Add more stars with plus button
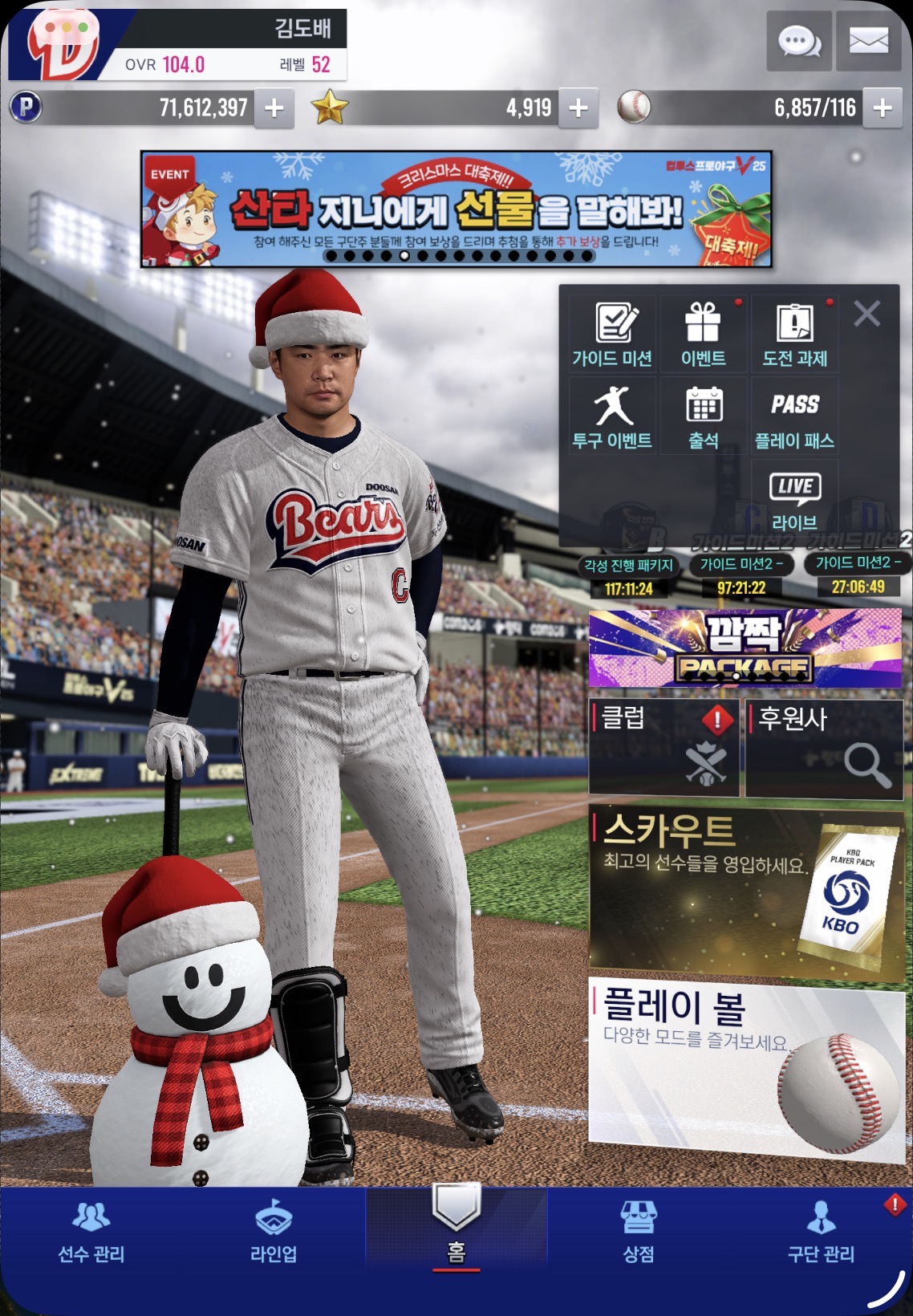The height and width of the screenshot is (1316, 913). click(578, 108)
